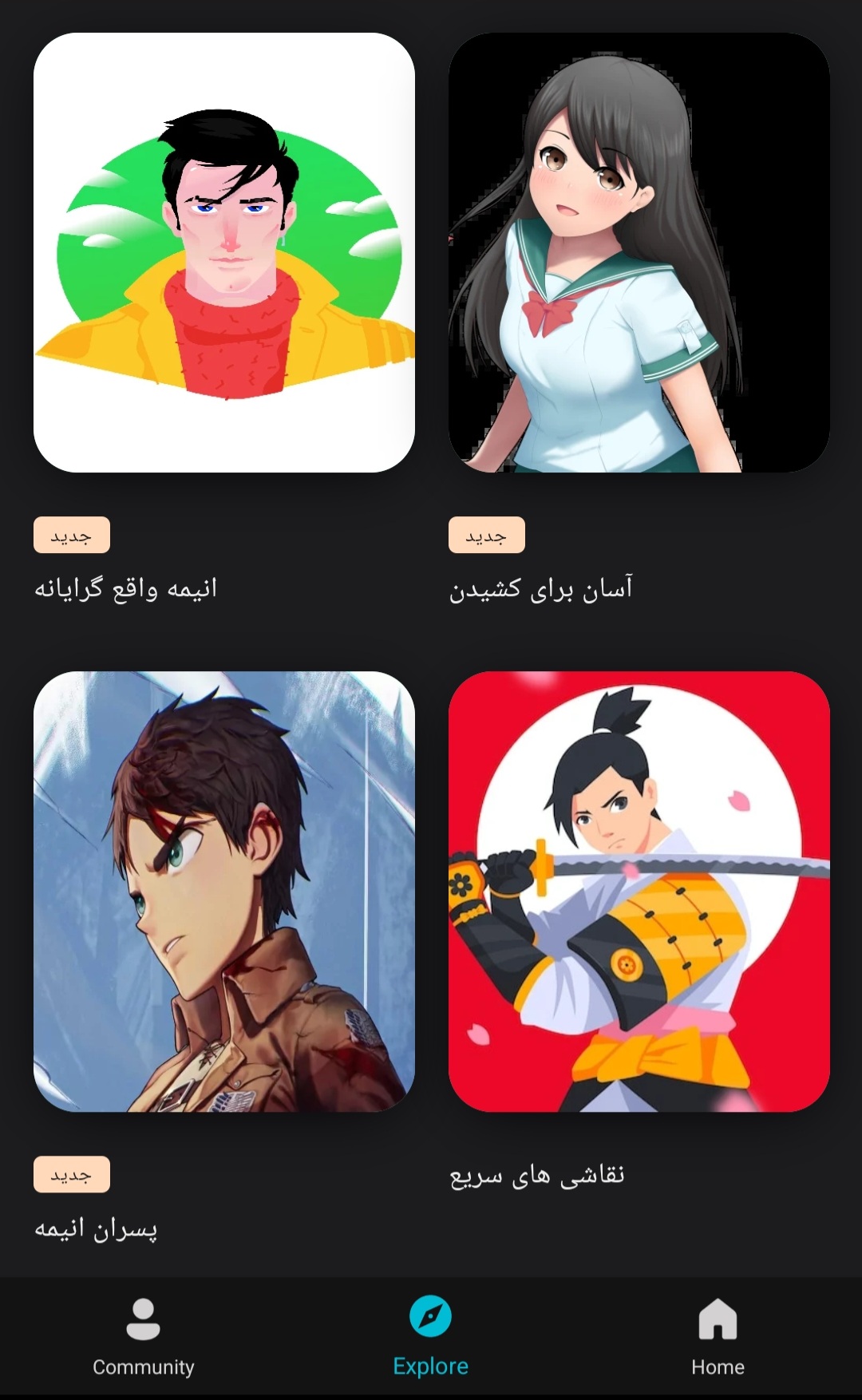862x1400 pixels.
Task: Open the نقاشی های سریع category card
Action: point(639,891)
